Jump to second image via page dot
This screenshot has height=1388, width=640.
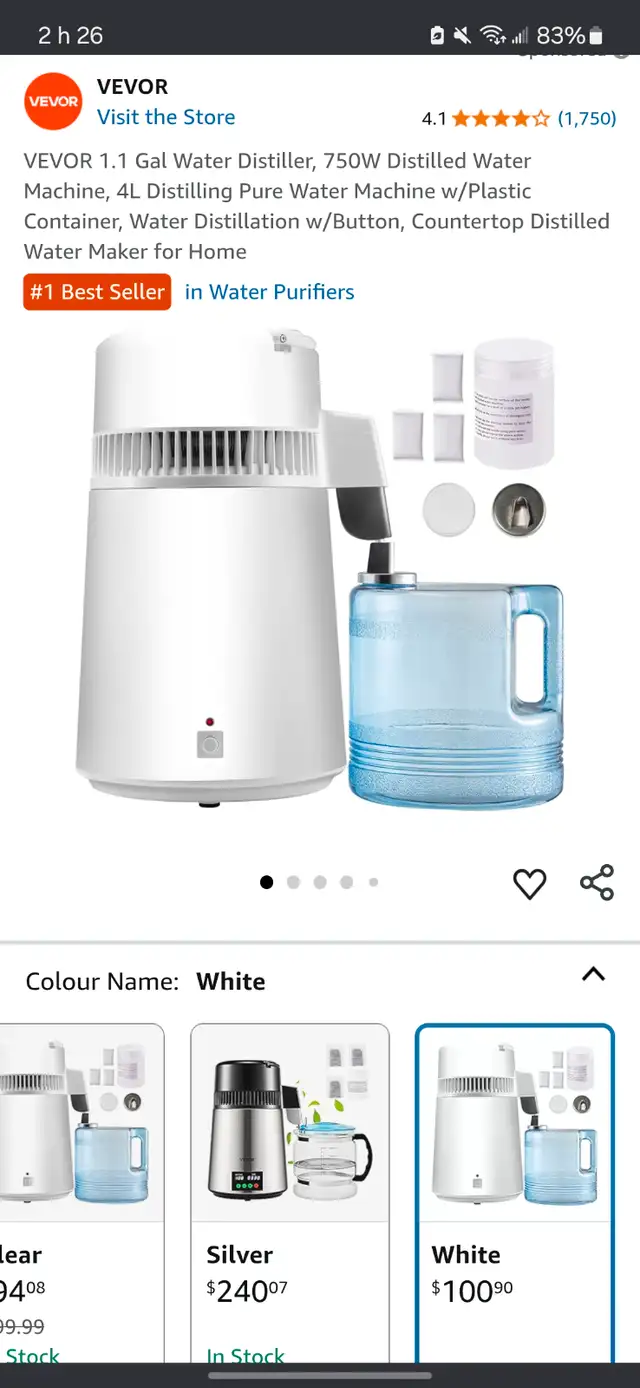pyautogui.click(x=293, y=882)
